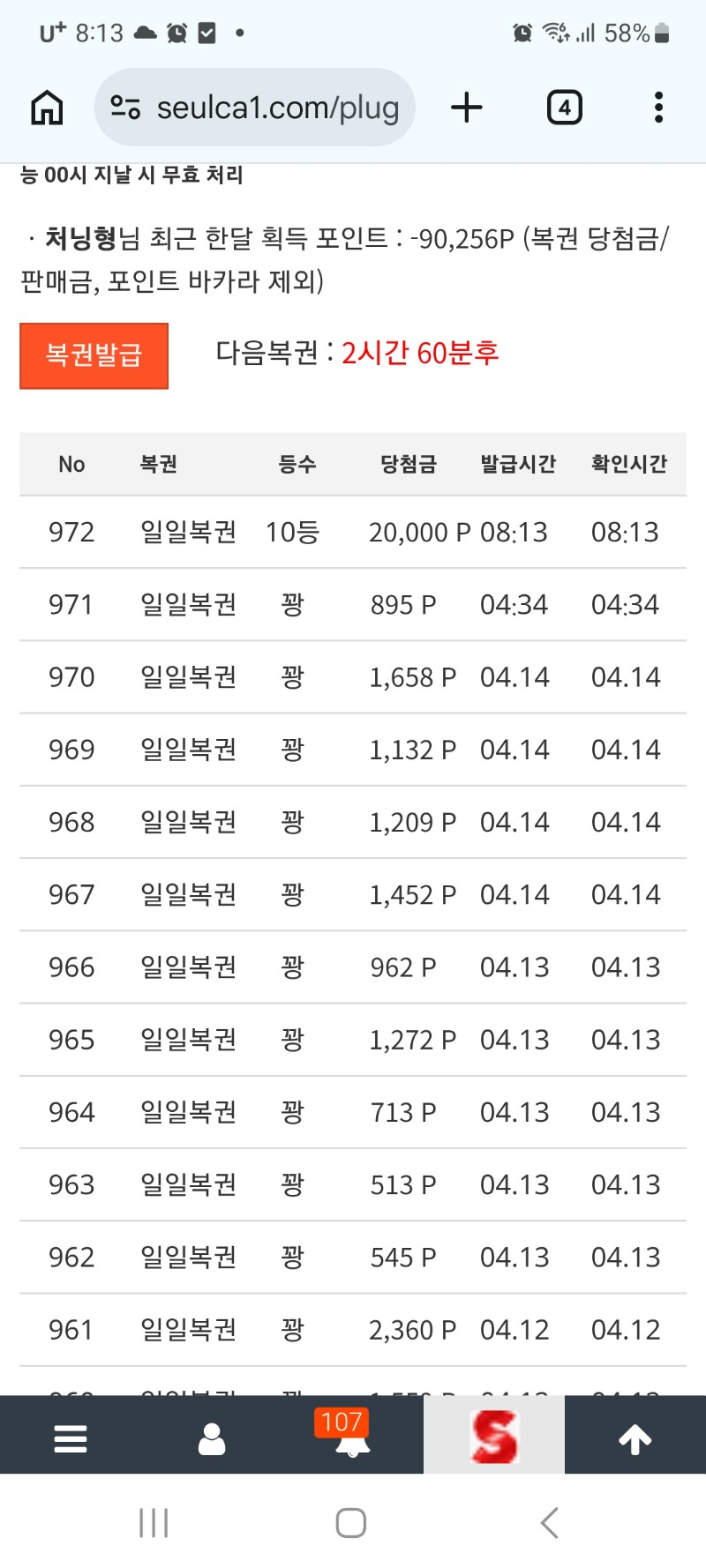
Task: Open the hamburger menu in bottom bar
Action: pyautogui.click(x=71, y=1438)
